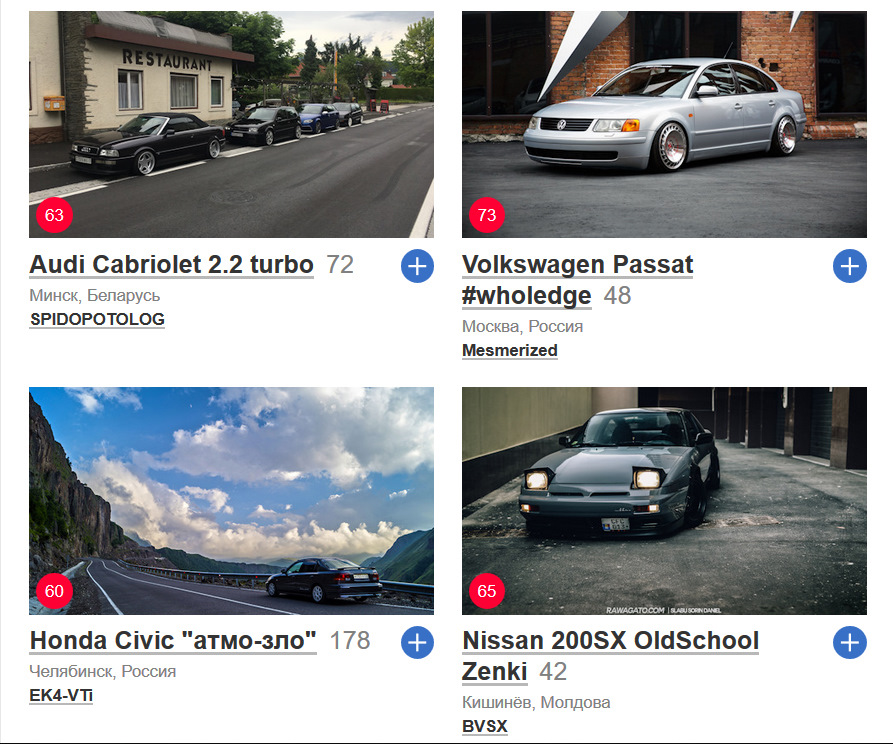Visit EK4-VTi's profile
The height and width of the screenshot is (744, 893).
pyautogui.click(x=61, y=695)
